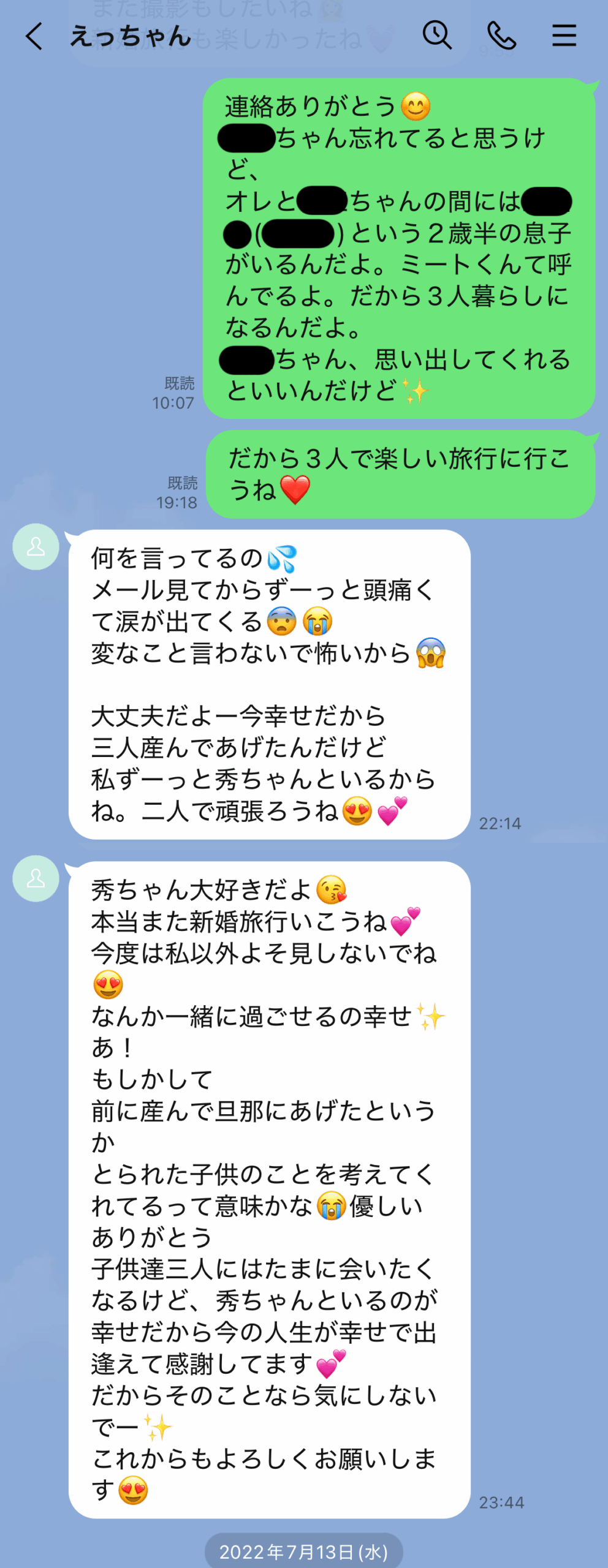The width and height of the screenshot is (608, 1568).
Task: Go back from えっちゃん's chat
Action: 34,36
